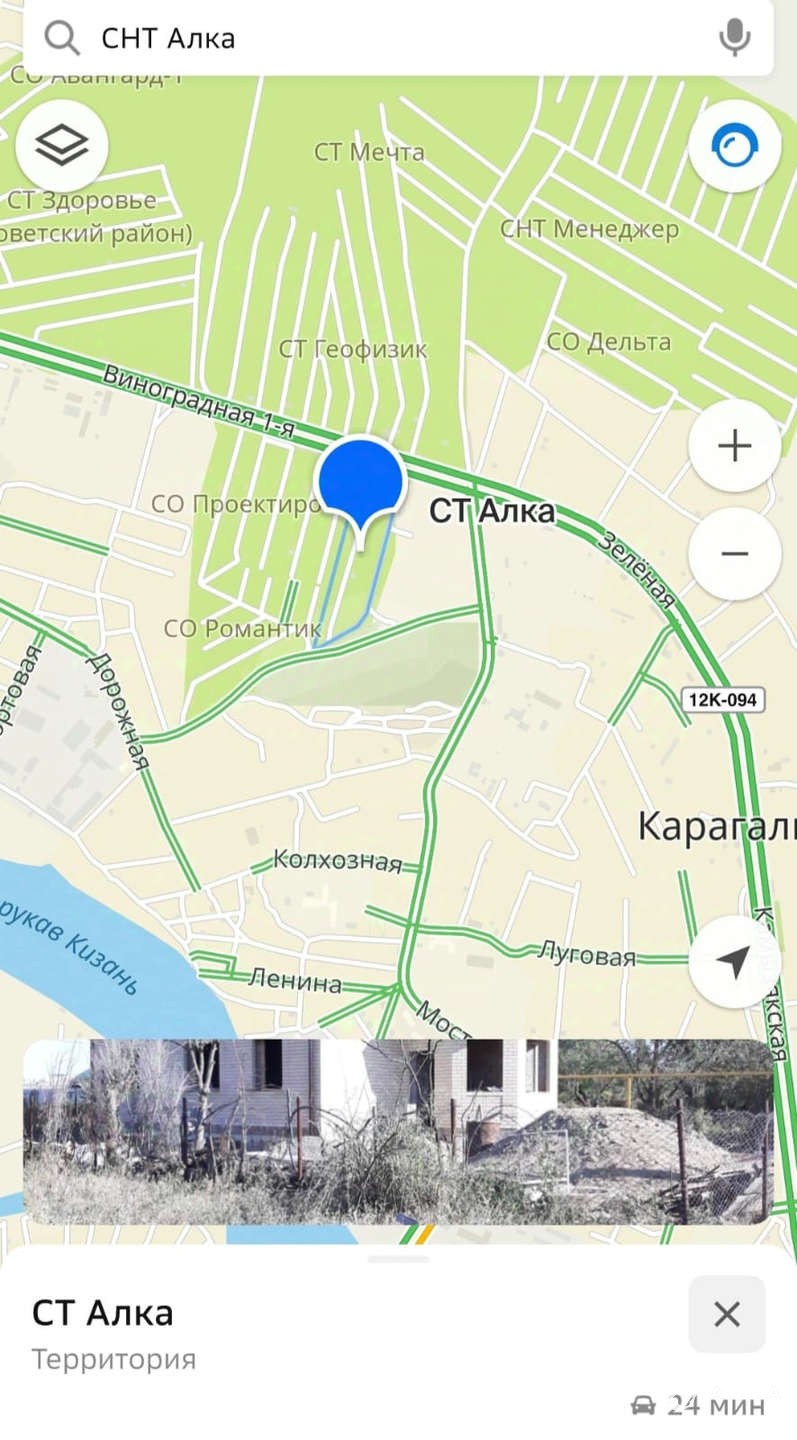Open the photo of СТ Алка
Screen dimensions: 797x1440
(x=398, y=1131)
